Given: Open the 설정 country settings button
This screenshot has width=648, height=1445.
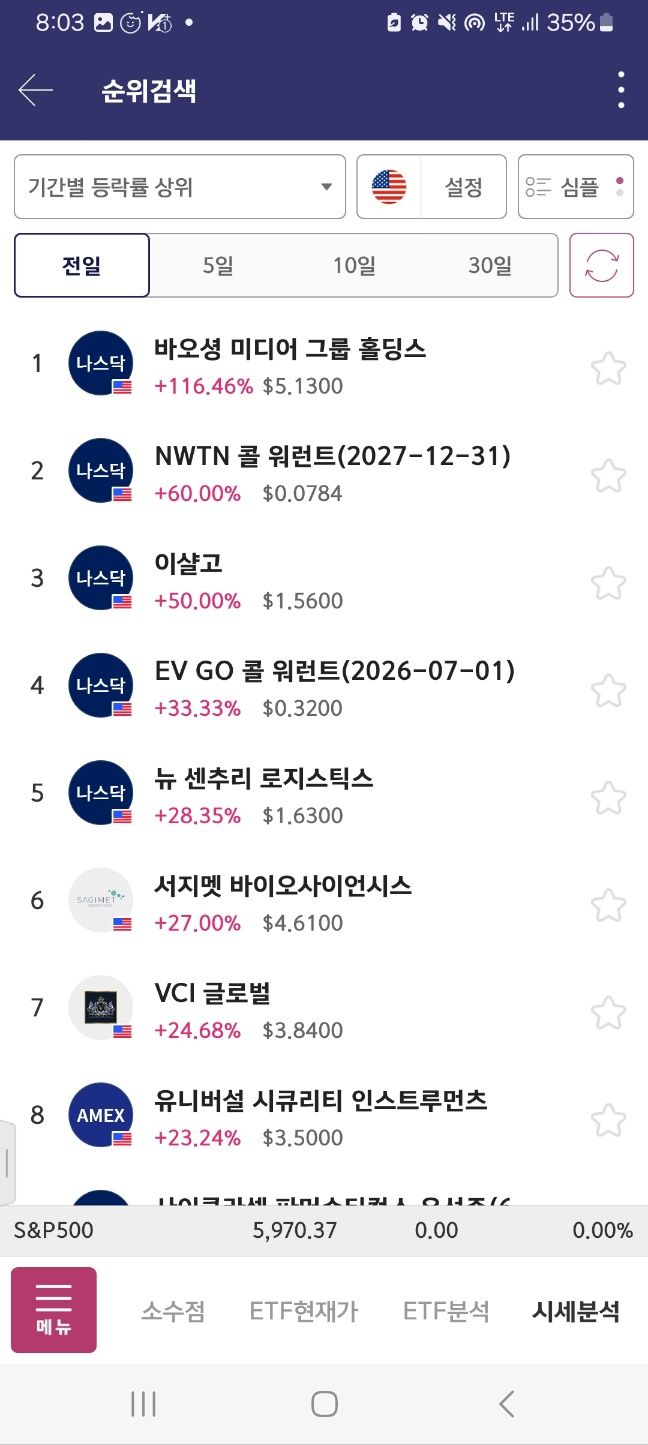Looking at the screenshot, I should point(432,186).
